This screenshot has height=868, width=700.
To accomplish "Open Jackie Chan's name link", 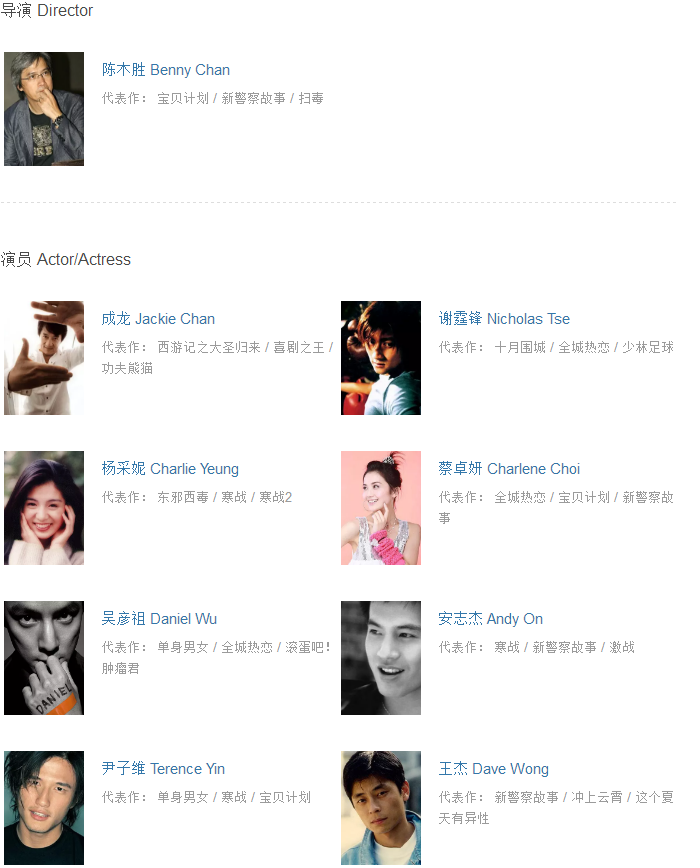I will coord(158,319).
